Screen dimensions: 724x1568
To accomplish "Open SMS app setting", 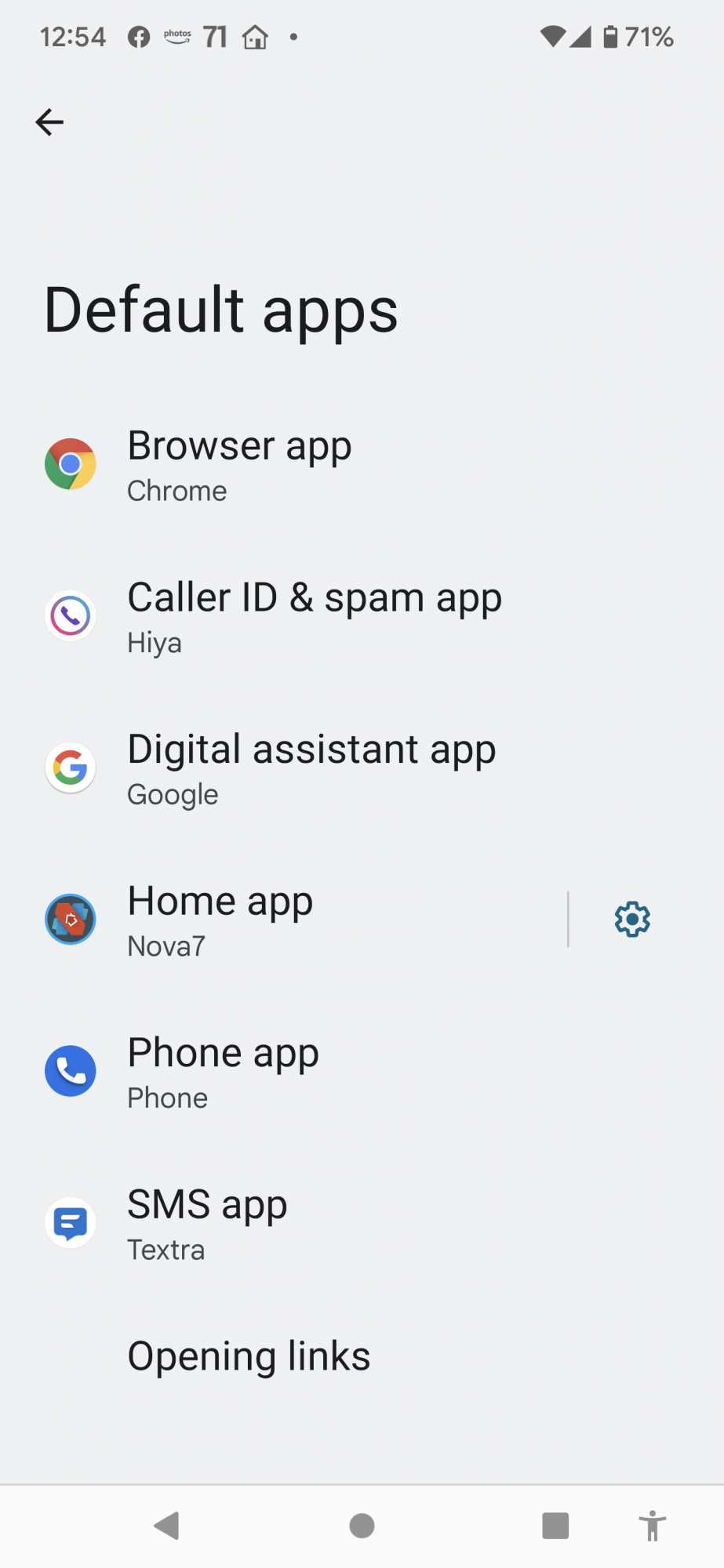I will (362, 1223).
